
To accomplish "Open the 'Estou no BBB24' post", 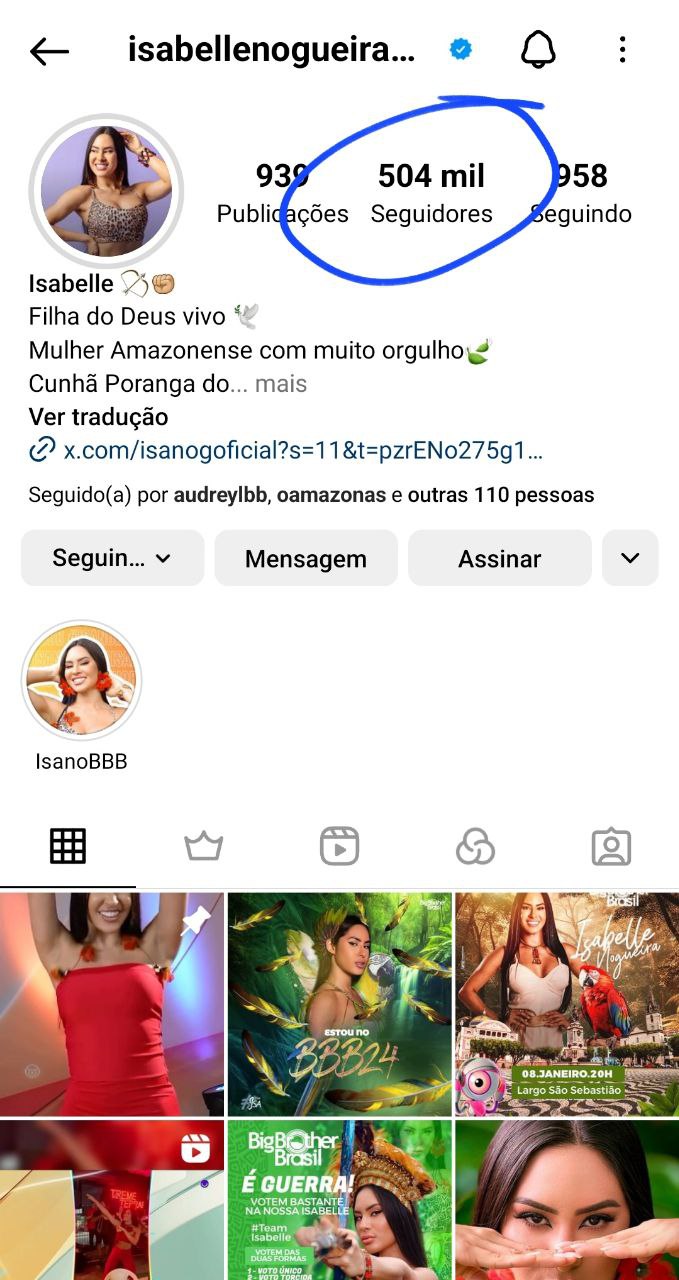I will (340, 1004).
